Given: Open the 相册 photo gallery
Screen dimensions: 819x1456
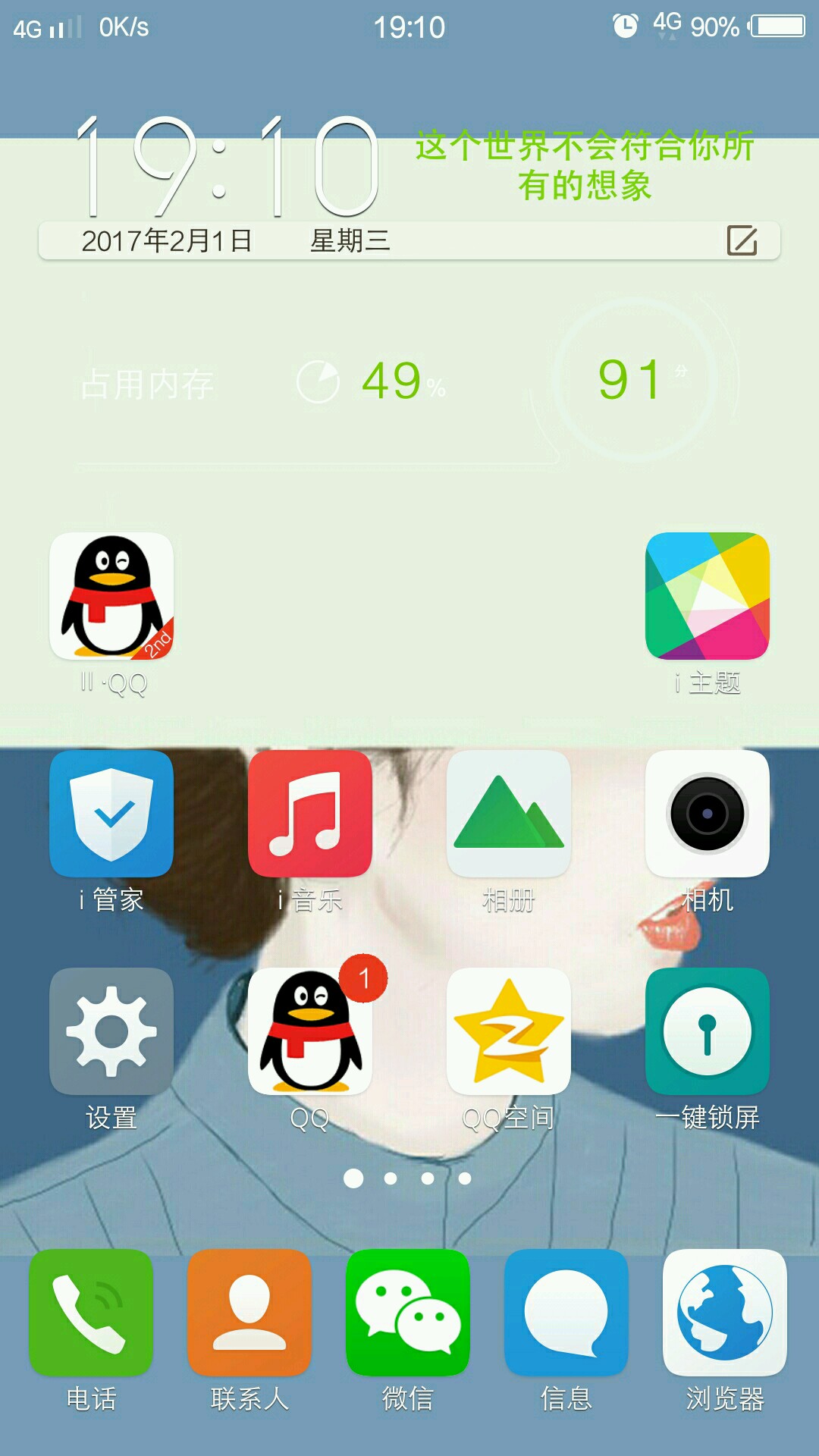Looking at the screenshot, I should click(509, 814).
